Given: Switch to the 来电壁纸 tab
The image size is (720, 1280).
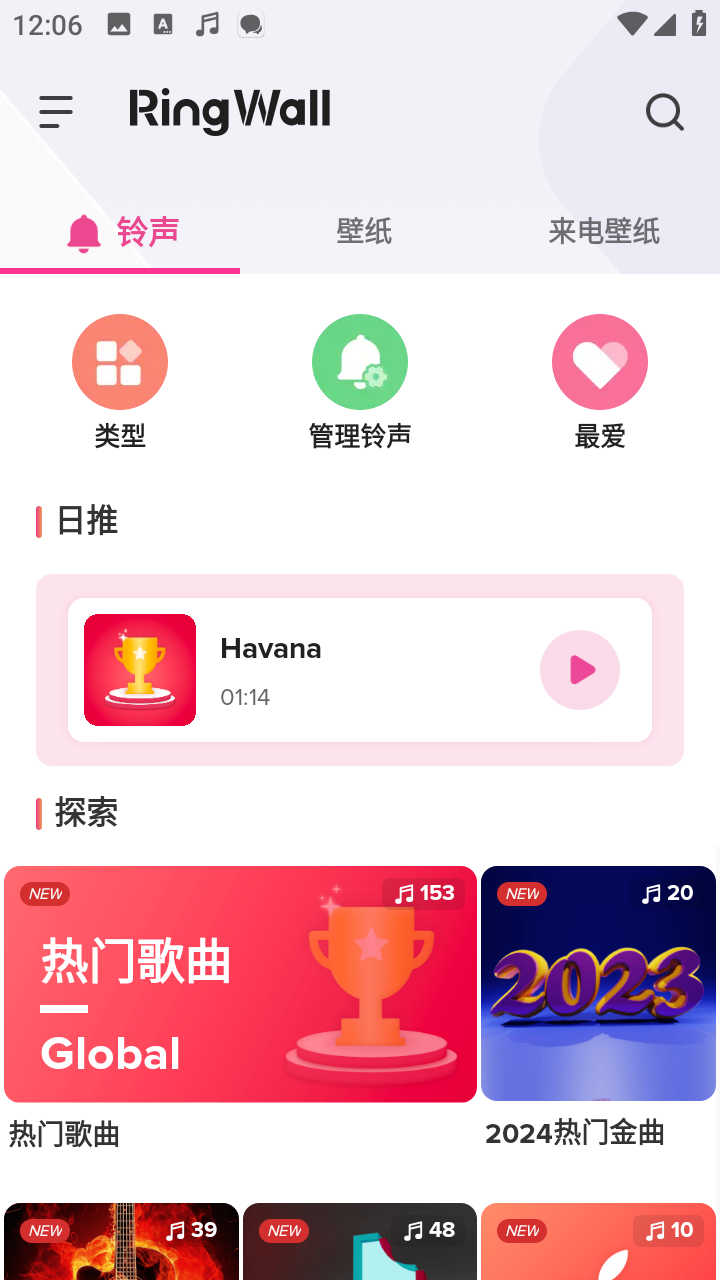Looking at the screenshot, I should point(603,232).
